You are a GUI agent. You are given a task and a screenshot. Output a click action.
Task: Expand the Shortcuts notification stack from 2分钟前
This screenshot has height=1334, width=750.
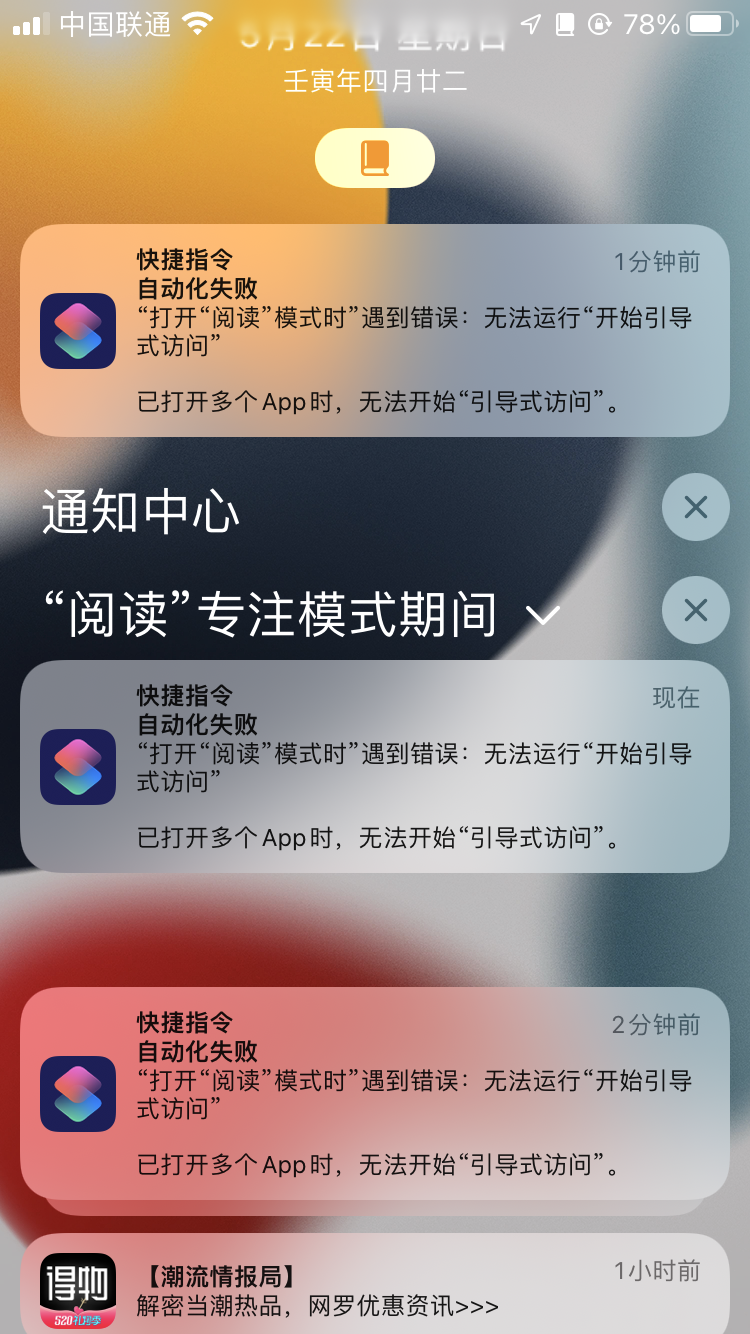coord(375,1093)
